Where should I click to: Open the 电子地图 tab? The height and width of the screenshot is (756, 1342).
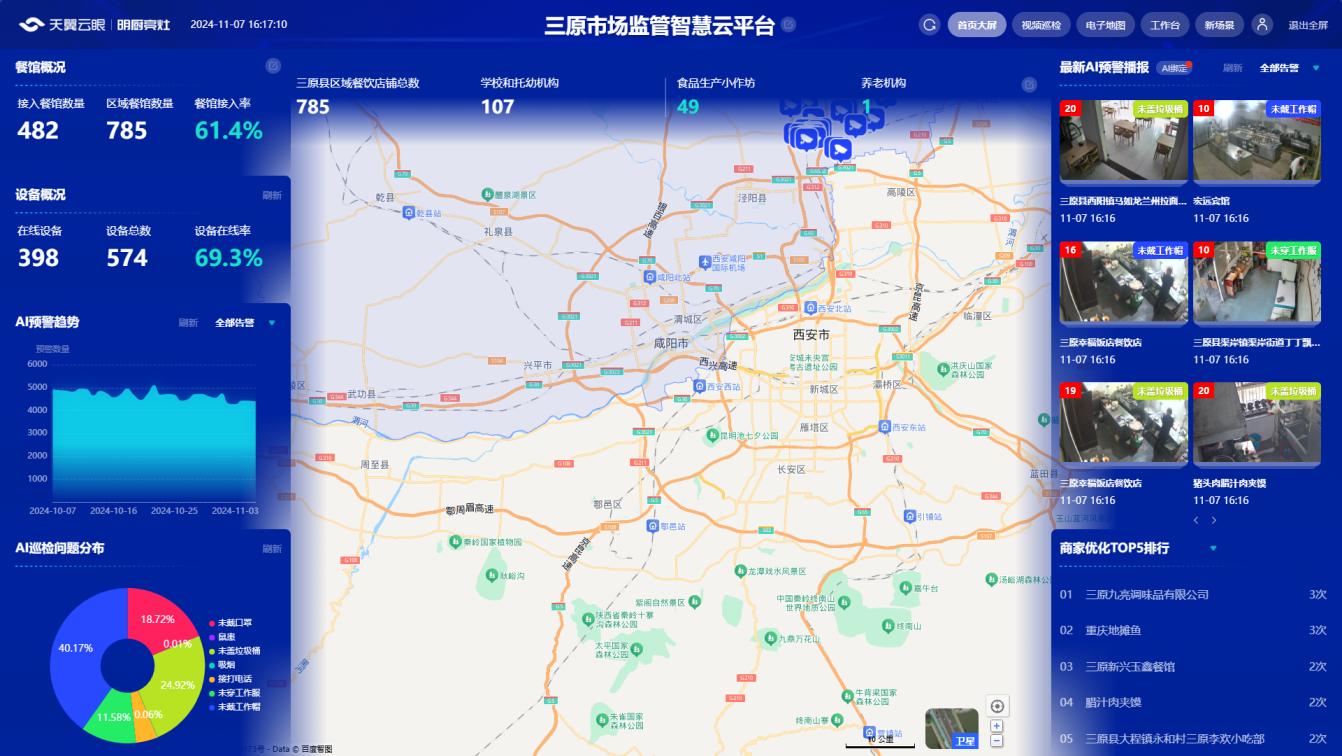[x=1105, y=25]
